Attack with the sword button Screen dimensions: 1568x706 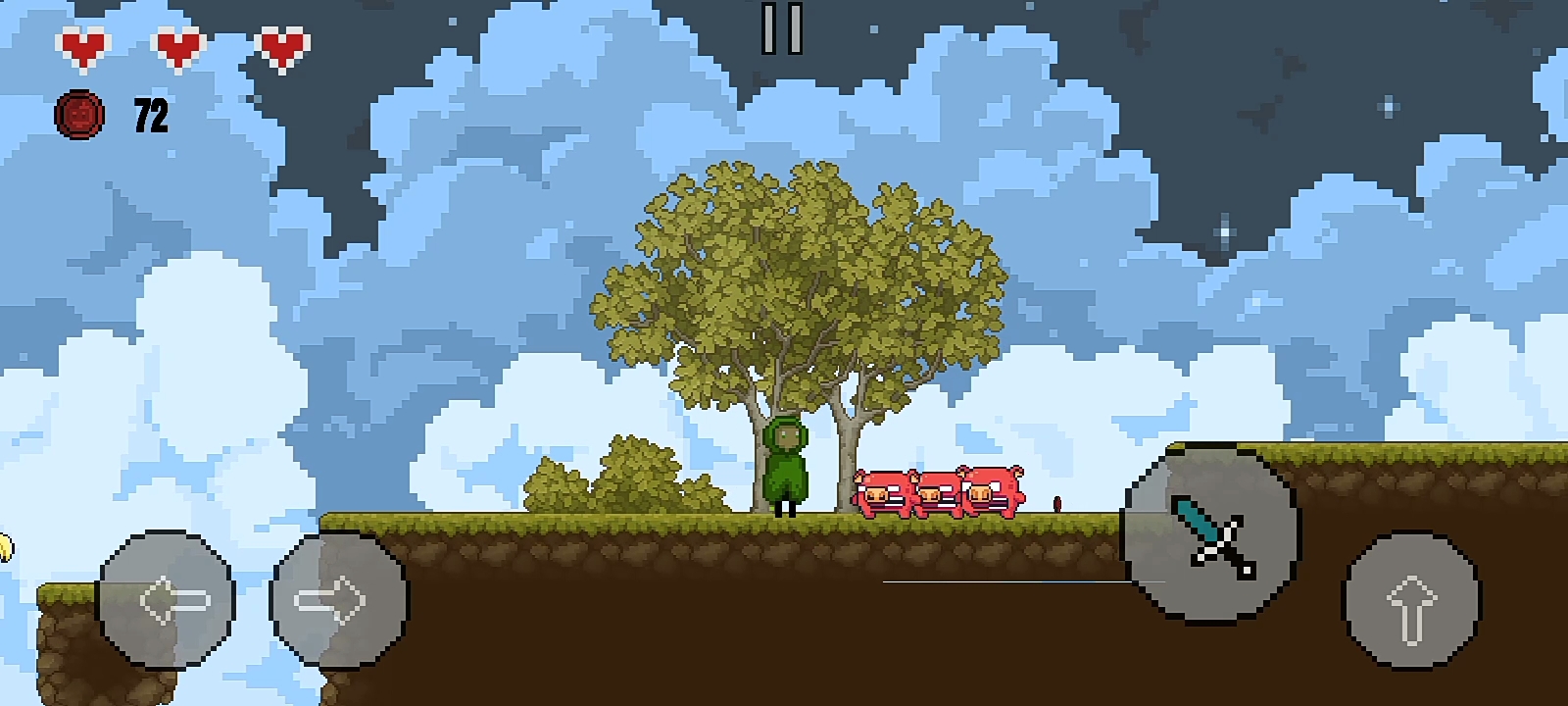coord(1211,534)
